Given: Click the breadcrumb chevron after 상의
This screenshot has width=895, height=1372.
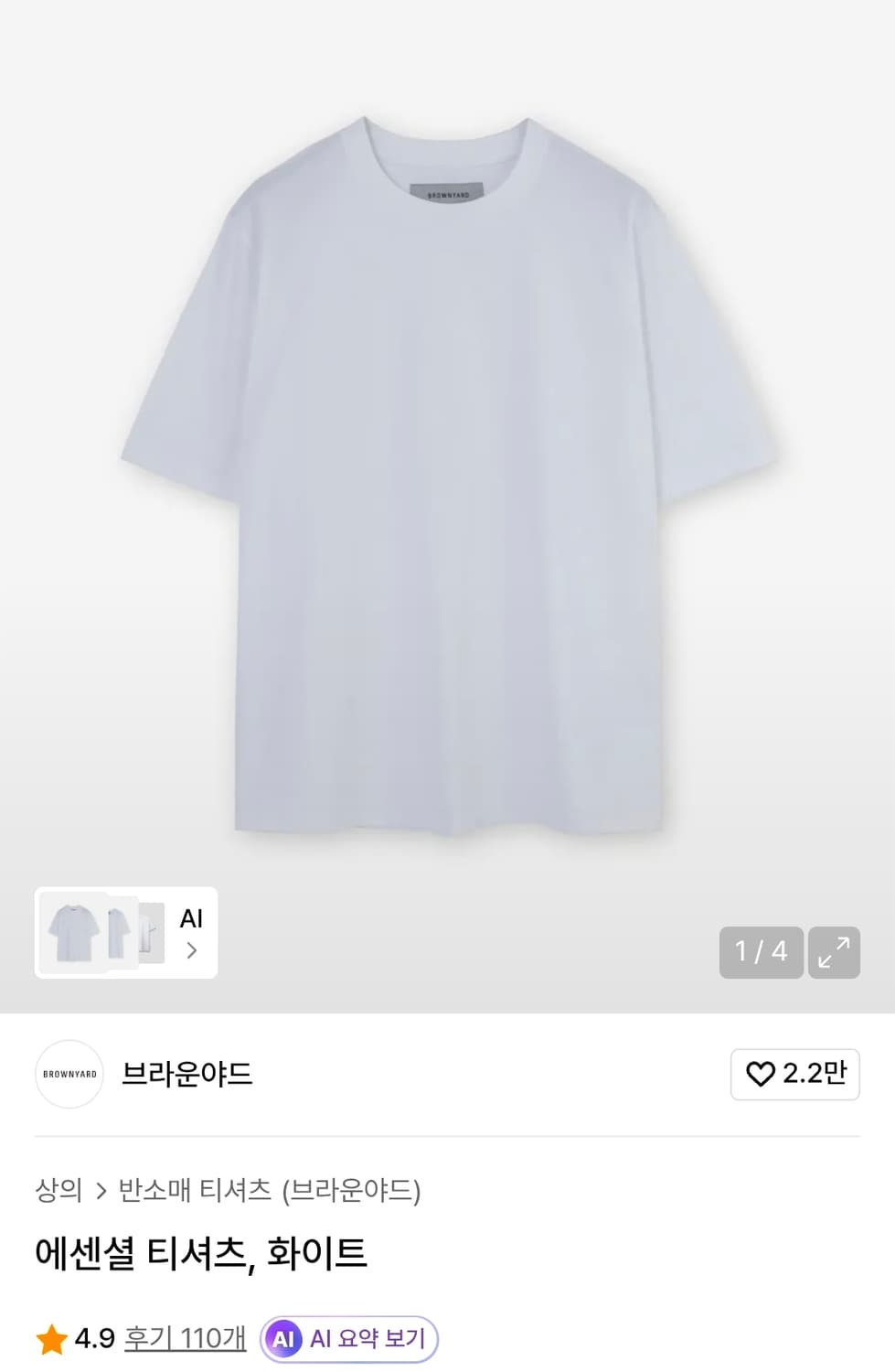Looking at the screenshot, I should tap(101, 1191).
